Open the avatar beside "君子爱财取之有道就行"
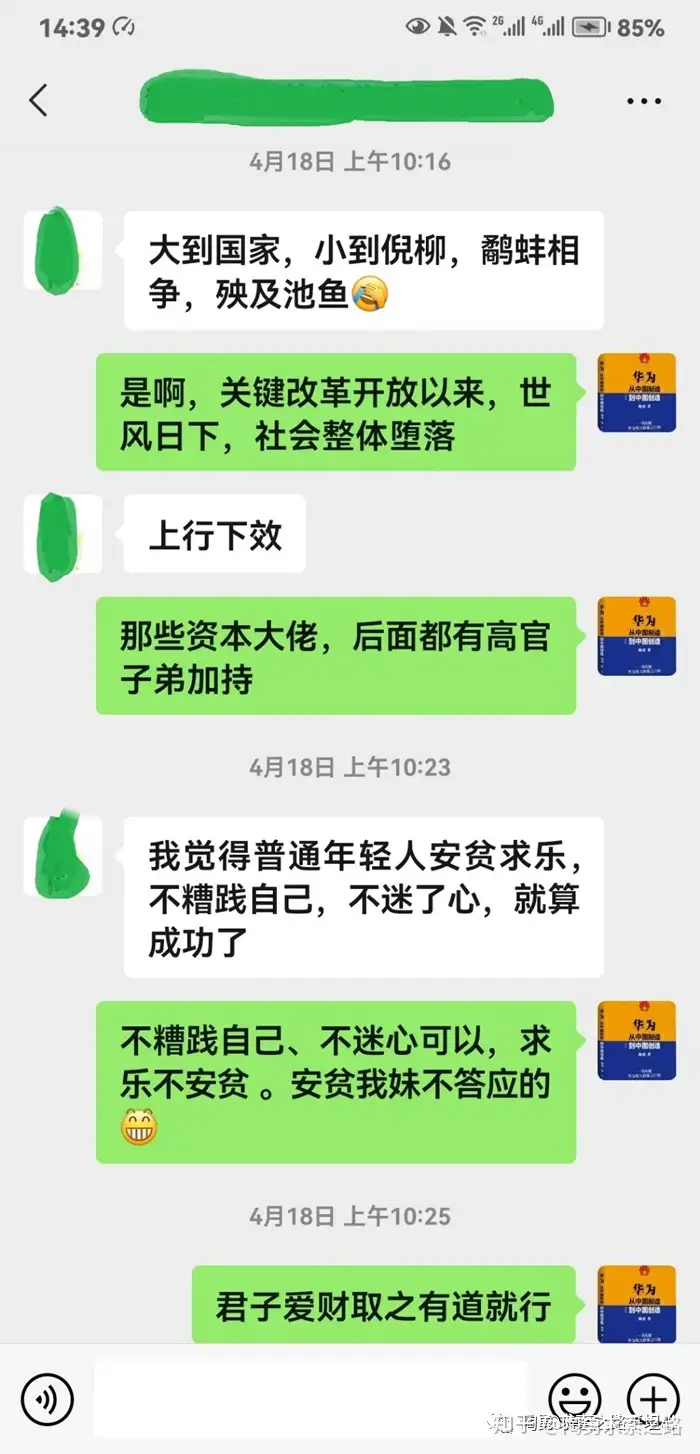700x1454 pixels. [636, 1304]
